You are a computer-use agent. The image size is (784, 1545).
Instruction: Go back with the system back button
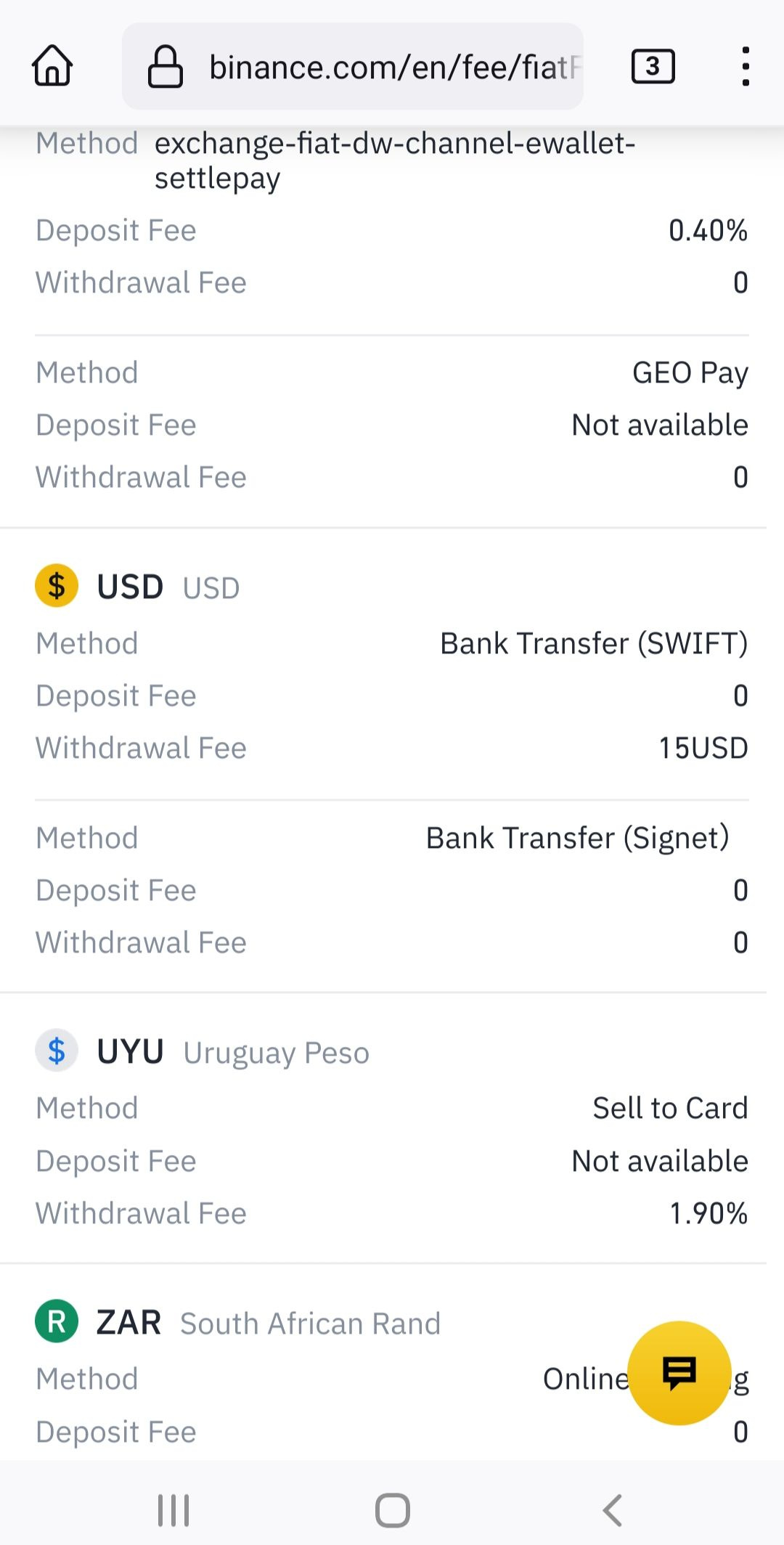(613, 1510)
